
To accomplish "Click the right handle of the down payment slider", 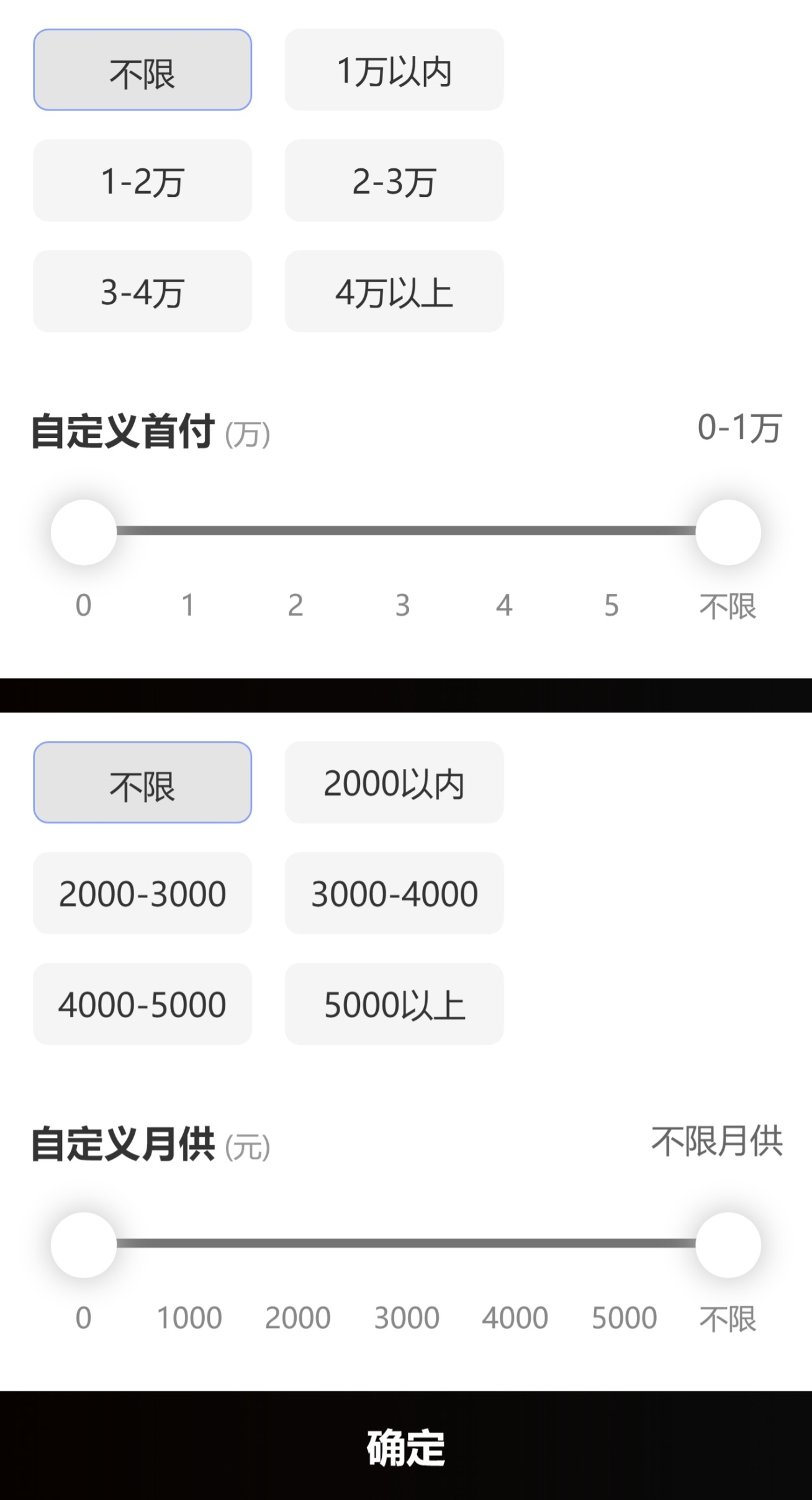I will pos(728,532).
